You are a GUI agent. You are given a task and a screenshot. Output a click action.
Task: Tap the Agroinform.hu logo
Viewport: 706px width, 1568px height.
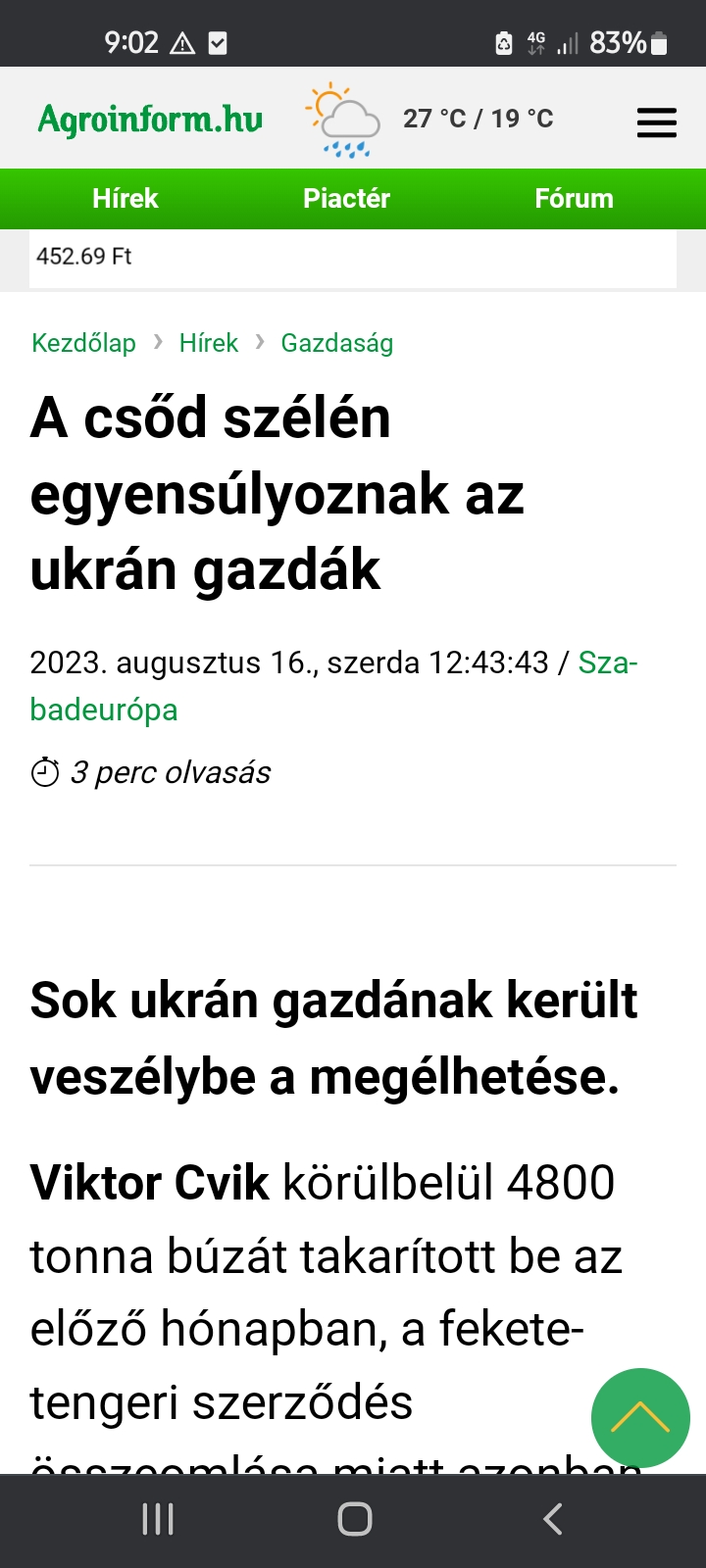coord(150,120)
